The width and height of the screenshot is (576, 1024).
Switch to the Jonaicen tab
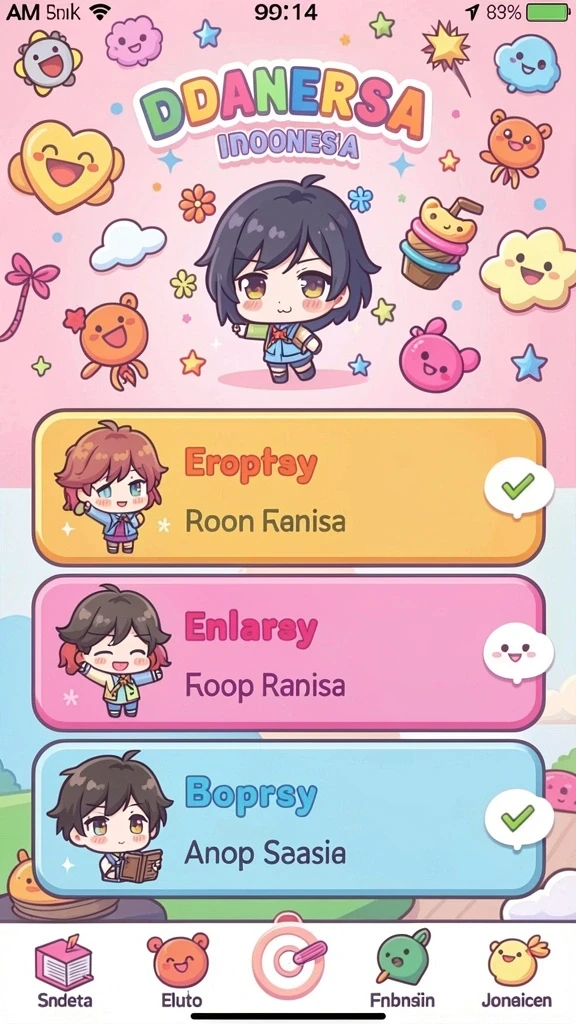pos(517,970)
